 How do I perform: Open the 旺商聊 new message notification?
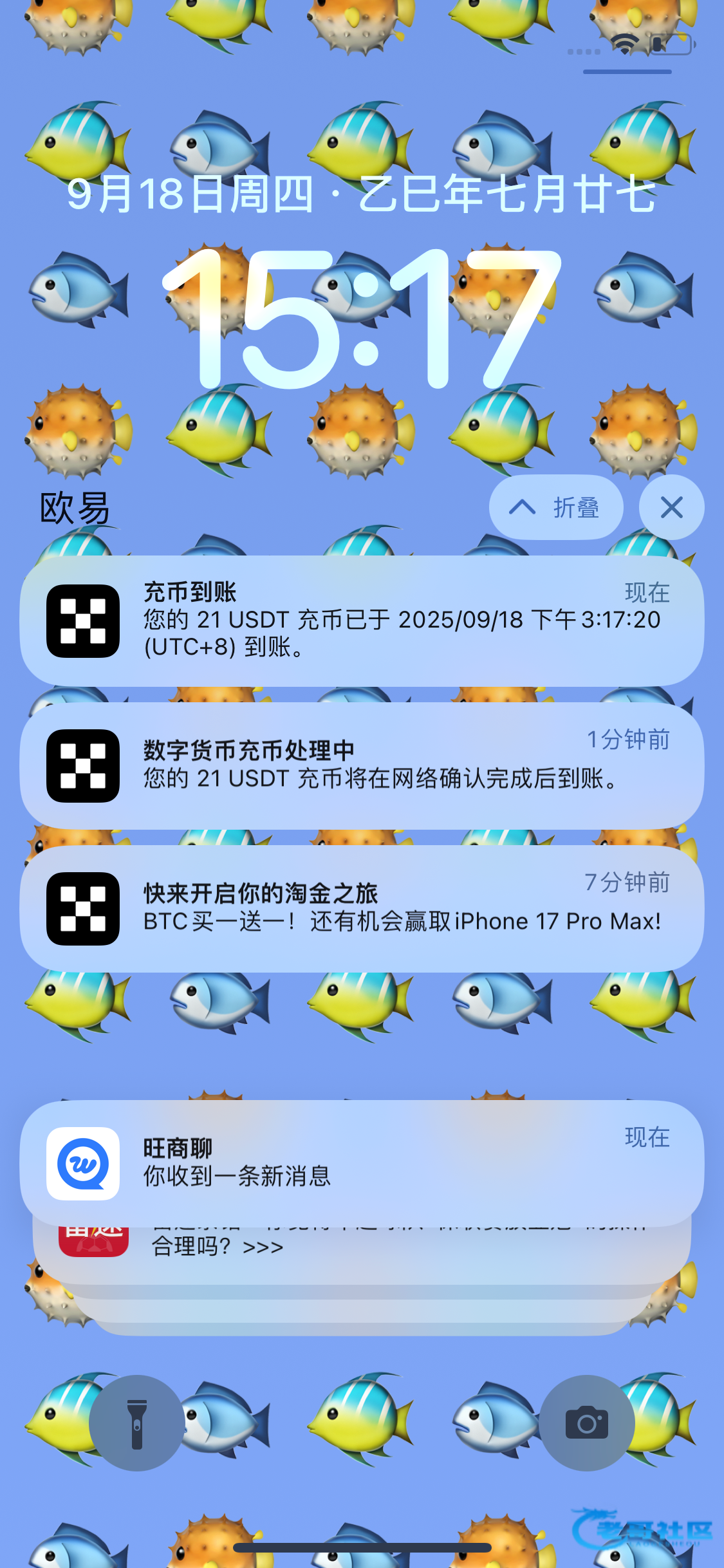point(362,1163)
